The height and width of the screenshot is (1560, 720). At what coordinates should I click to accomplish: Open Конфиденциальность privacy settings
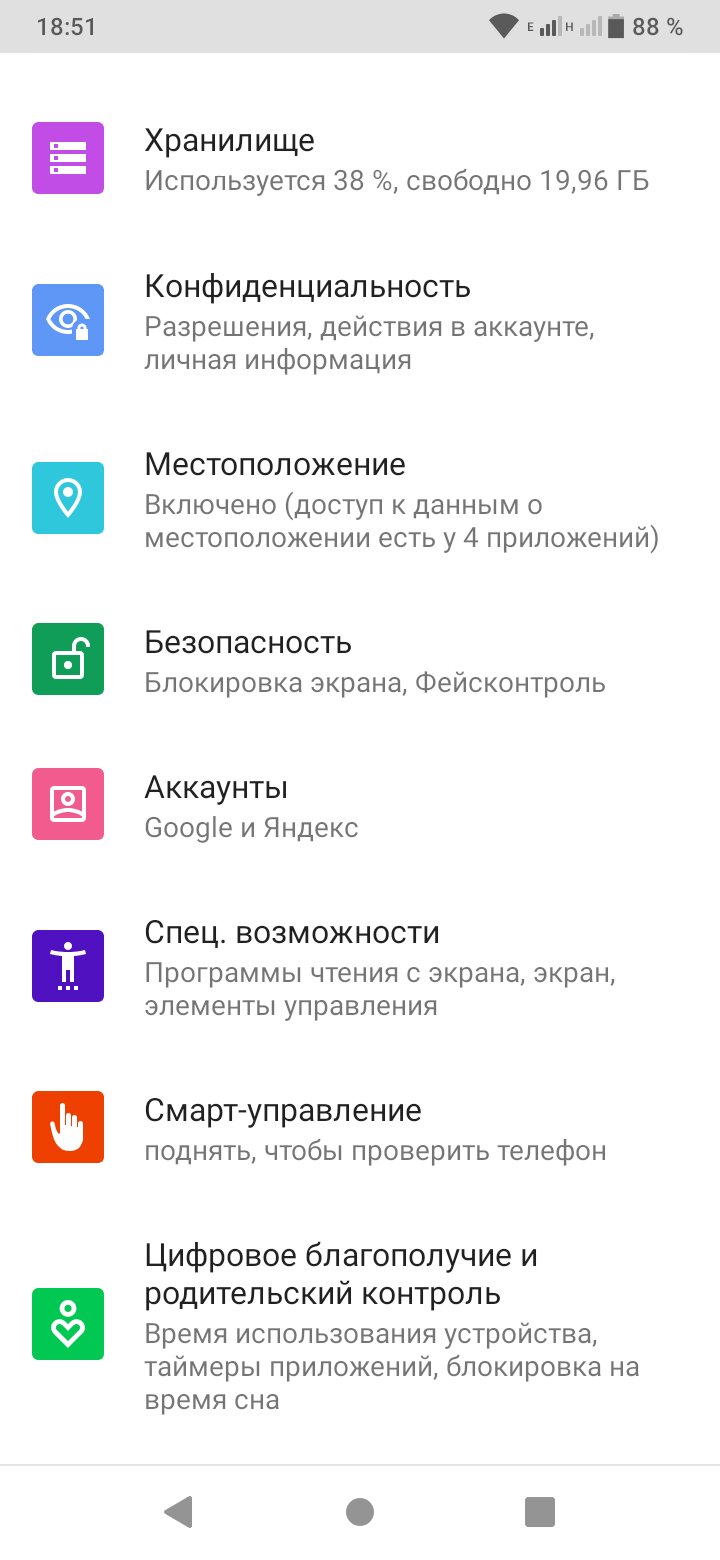pyautogui.click(x=360, y=320)
